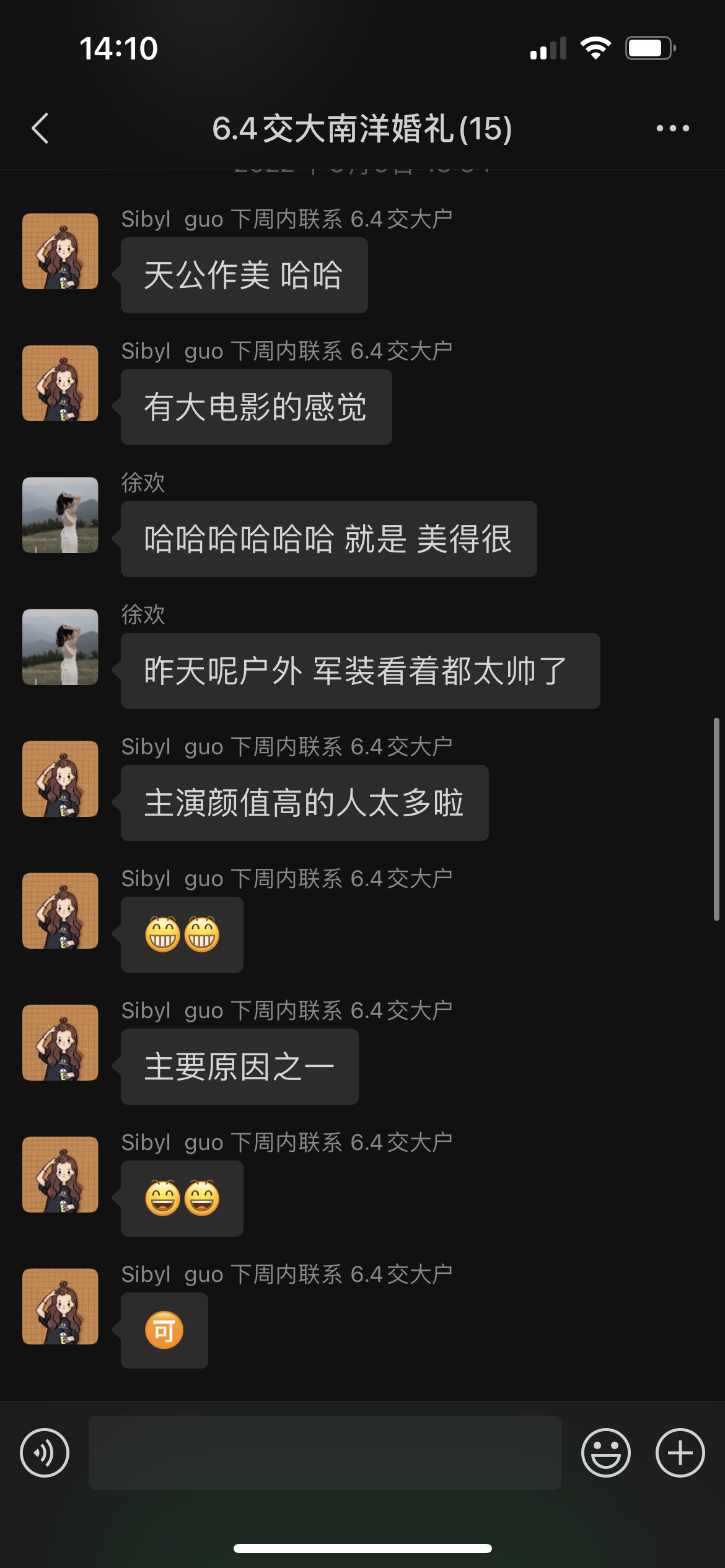Open the group chat options menu
The width and height of the screenshot is (725, 1568).
point(672,128)
